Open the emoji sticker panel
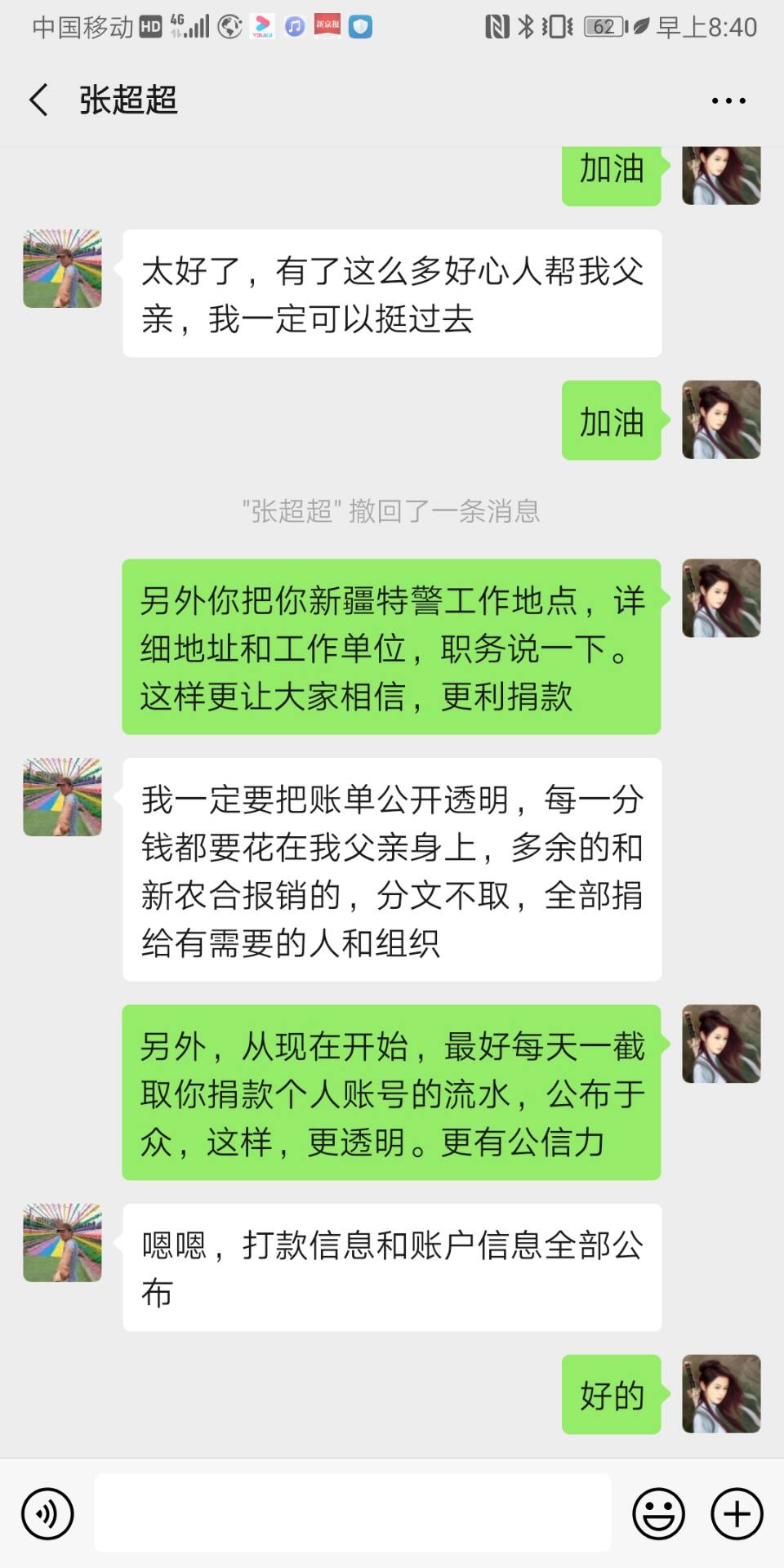Viewport: 784px width, 1568px height. (658, 1513)
